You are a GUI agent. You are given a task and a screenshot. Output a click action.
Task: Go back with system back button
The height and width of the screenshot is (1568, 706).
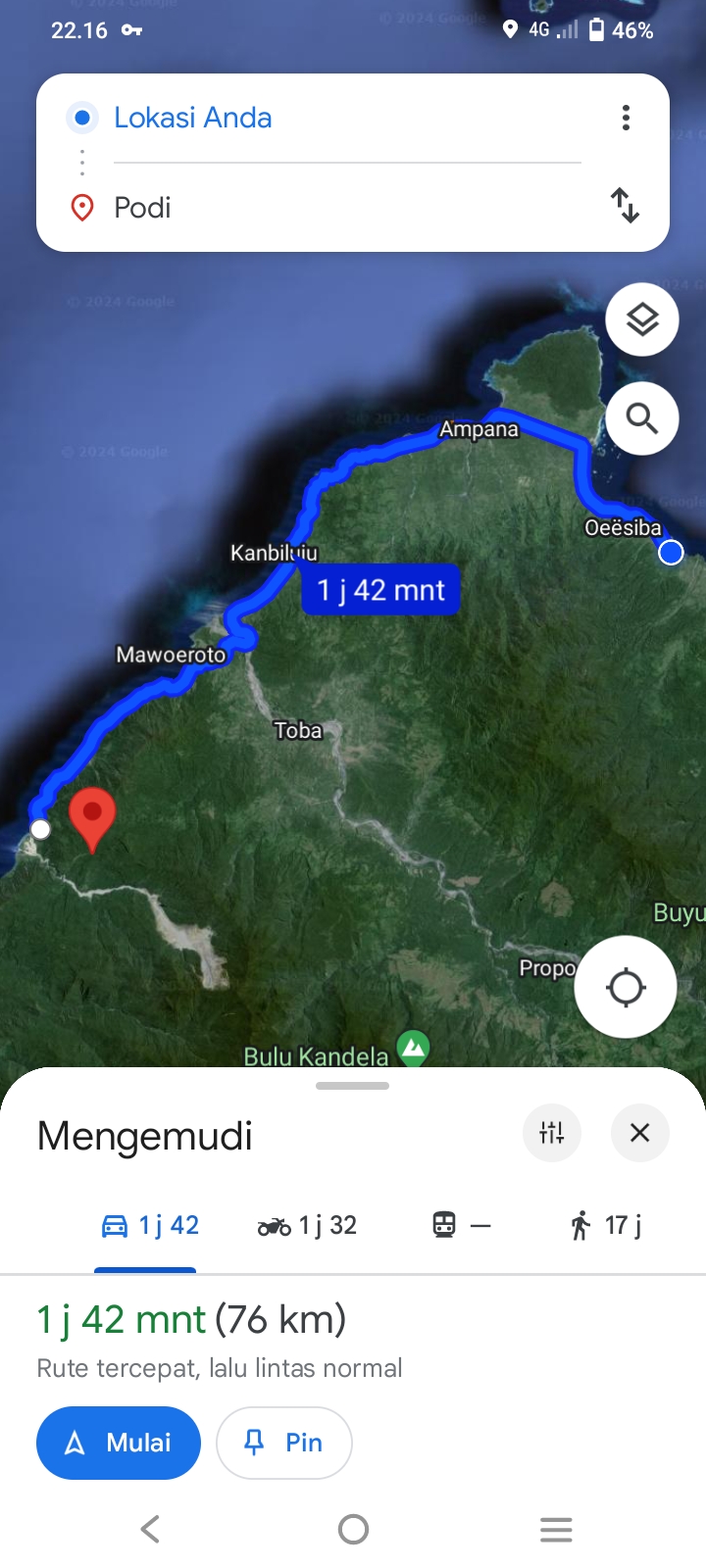[x=150, y=1529]
